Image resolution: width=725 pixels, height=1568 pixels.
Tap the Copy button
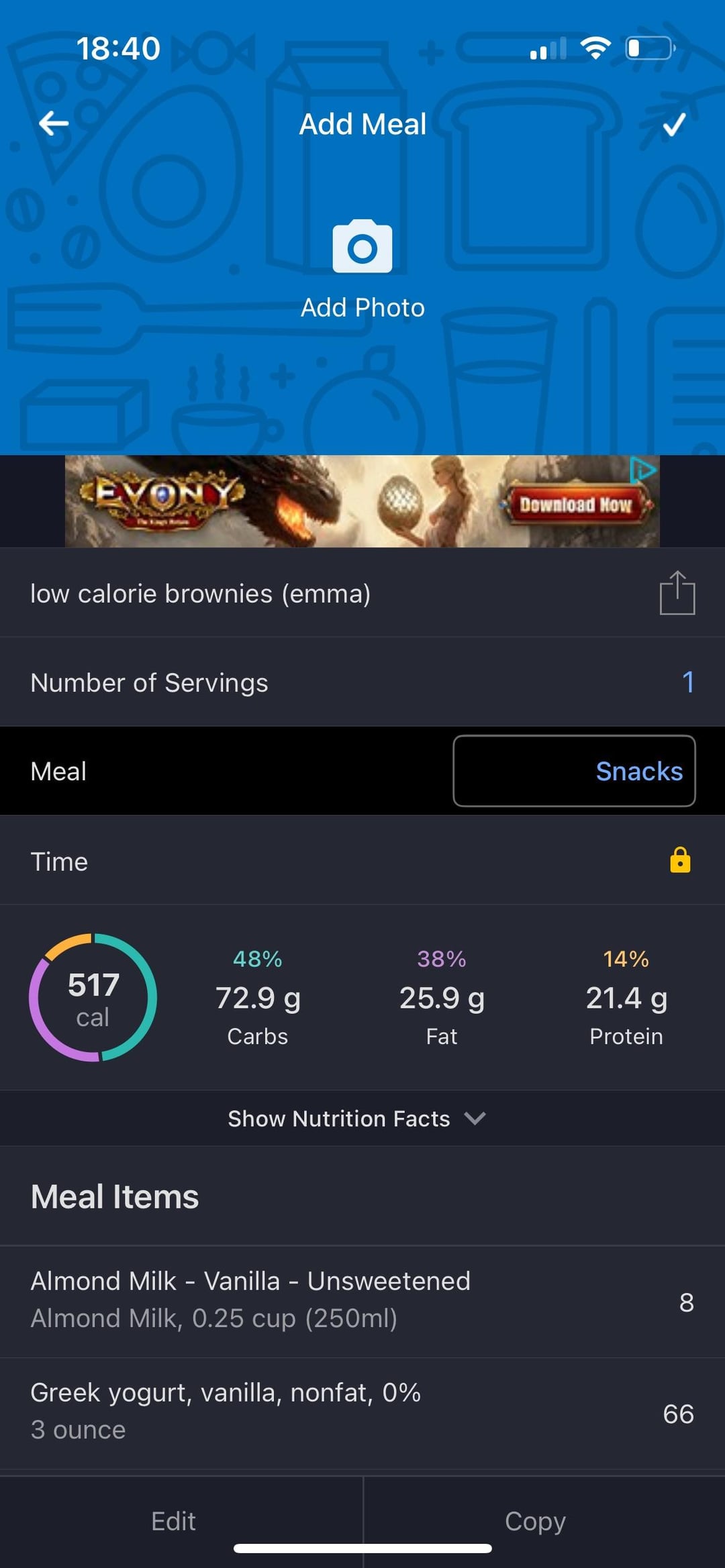[535, 1522]
